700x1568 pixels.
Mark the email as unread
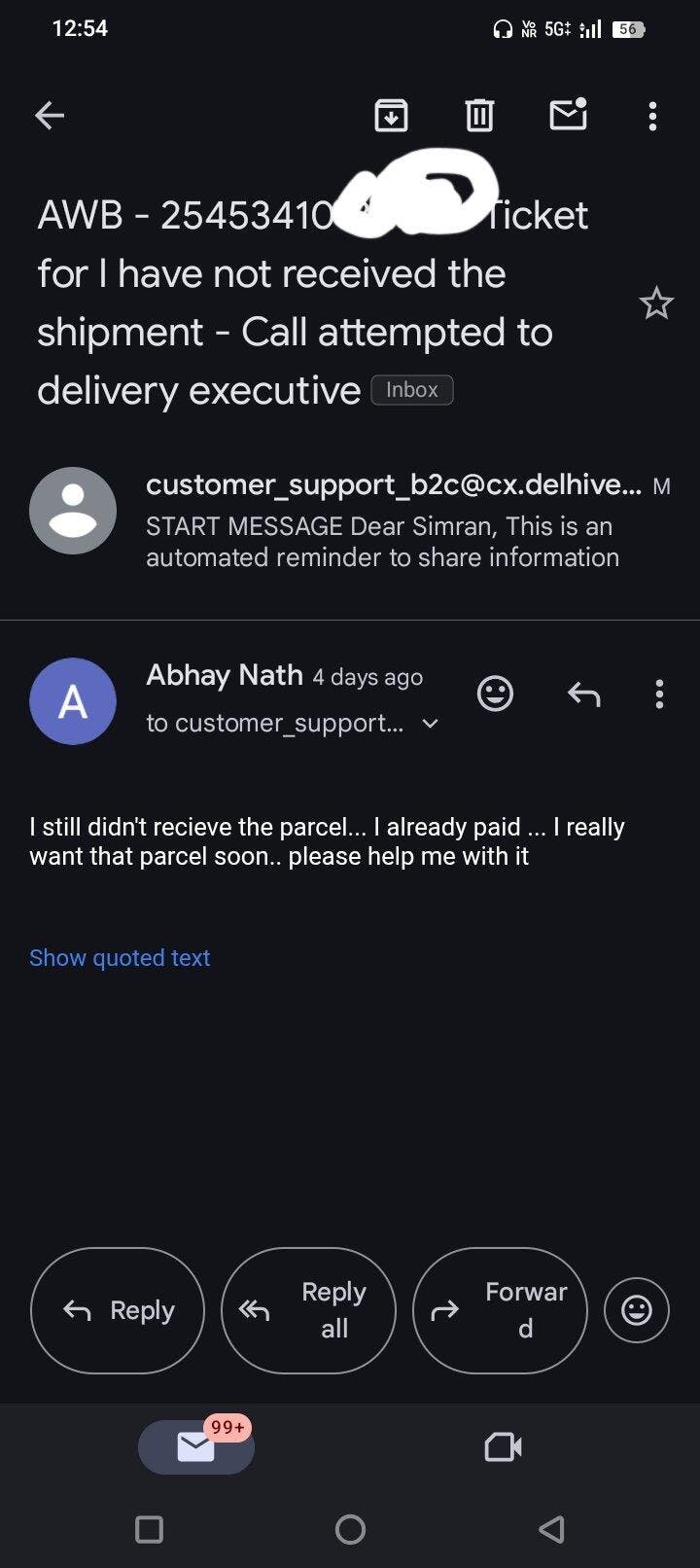569,115
